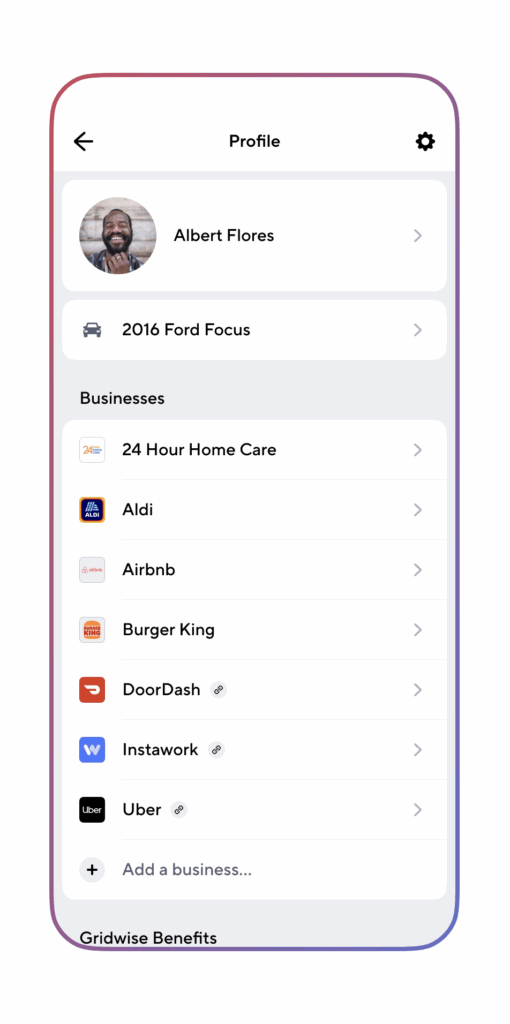
Task: Open the 2016 Ford Focus vehicle row
Action: (x=254, y=330)
